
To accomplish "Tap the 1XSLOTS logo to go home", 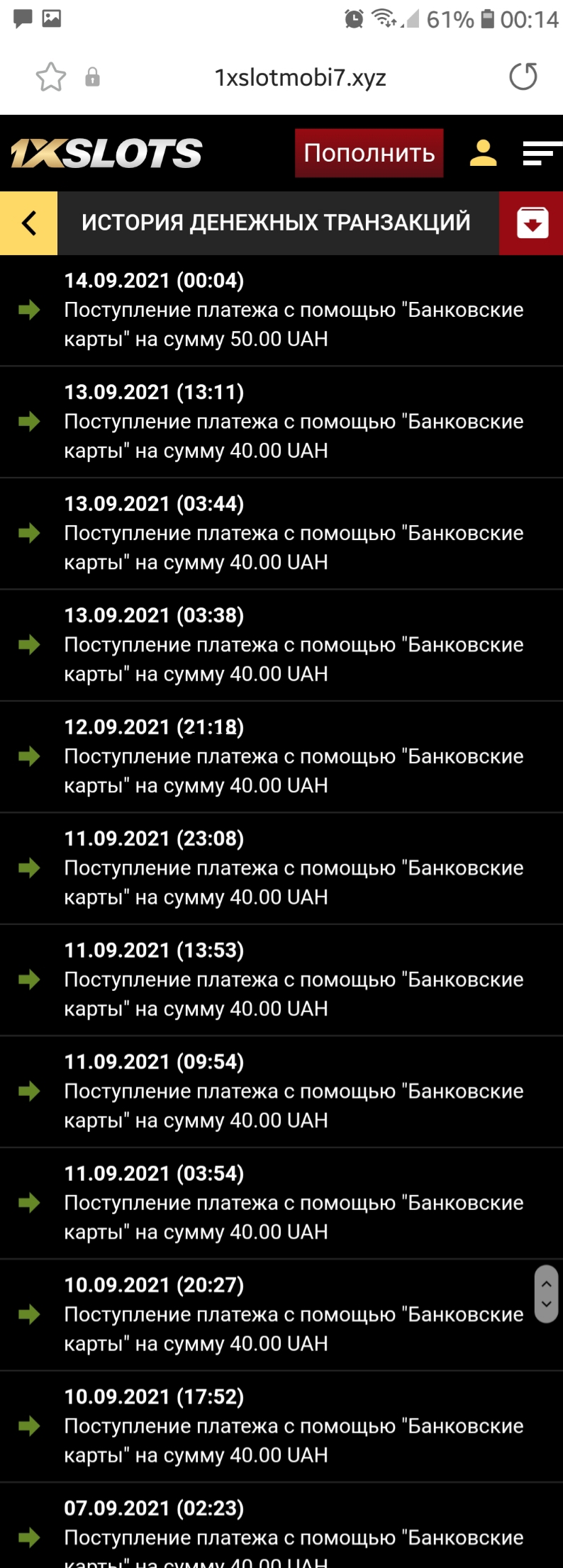I will point(106,153).
